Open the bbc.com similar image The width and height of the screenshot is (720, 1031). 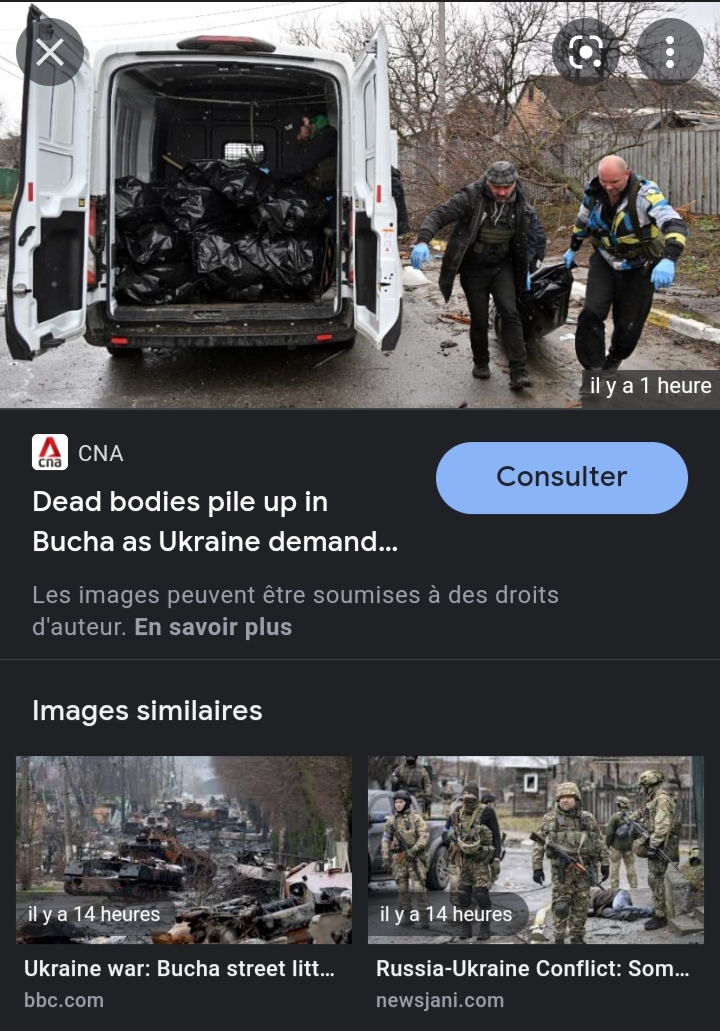tap(183, 850)
